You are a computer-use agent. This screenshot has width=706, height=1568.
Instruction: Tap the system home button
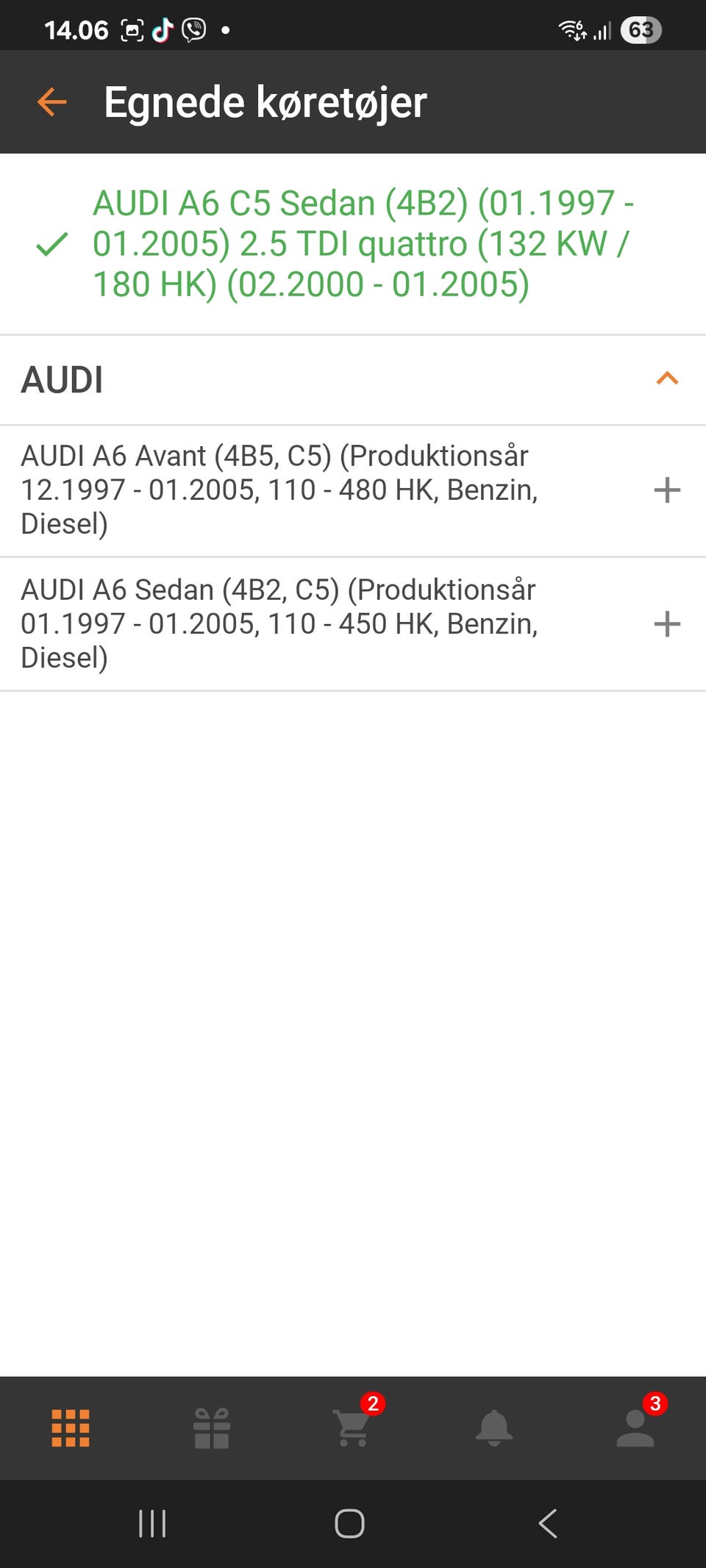[349, 1523]
